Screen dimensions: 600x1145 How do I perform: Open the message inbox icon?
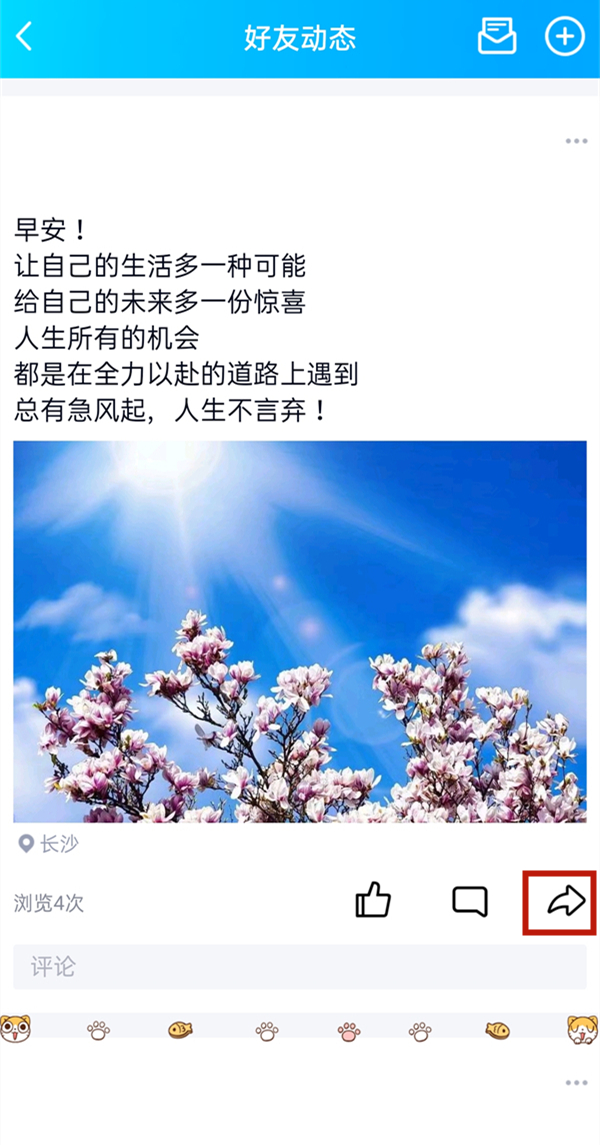pos(497,37)
